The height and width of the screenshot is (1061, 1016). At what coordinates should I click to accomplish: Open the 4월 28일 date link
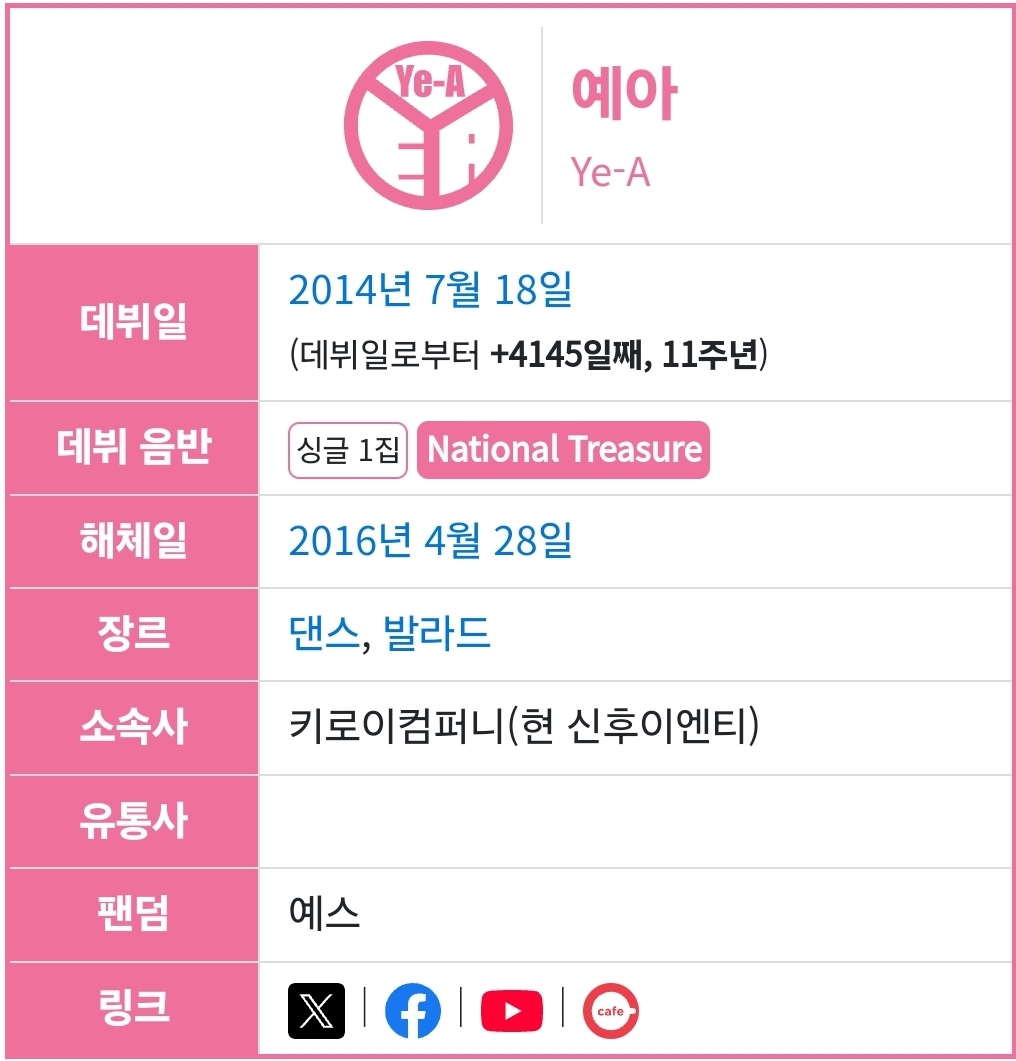pyautogui.click(x=484, y=541)
